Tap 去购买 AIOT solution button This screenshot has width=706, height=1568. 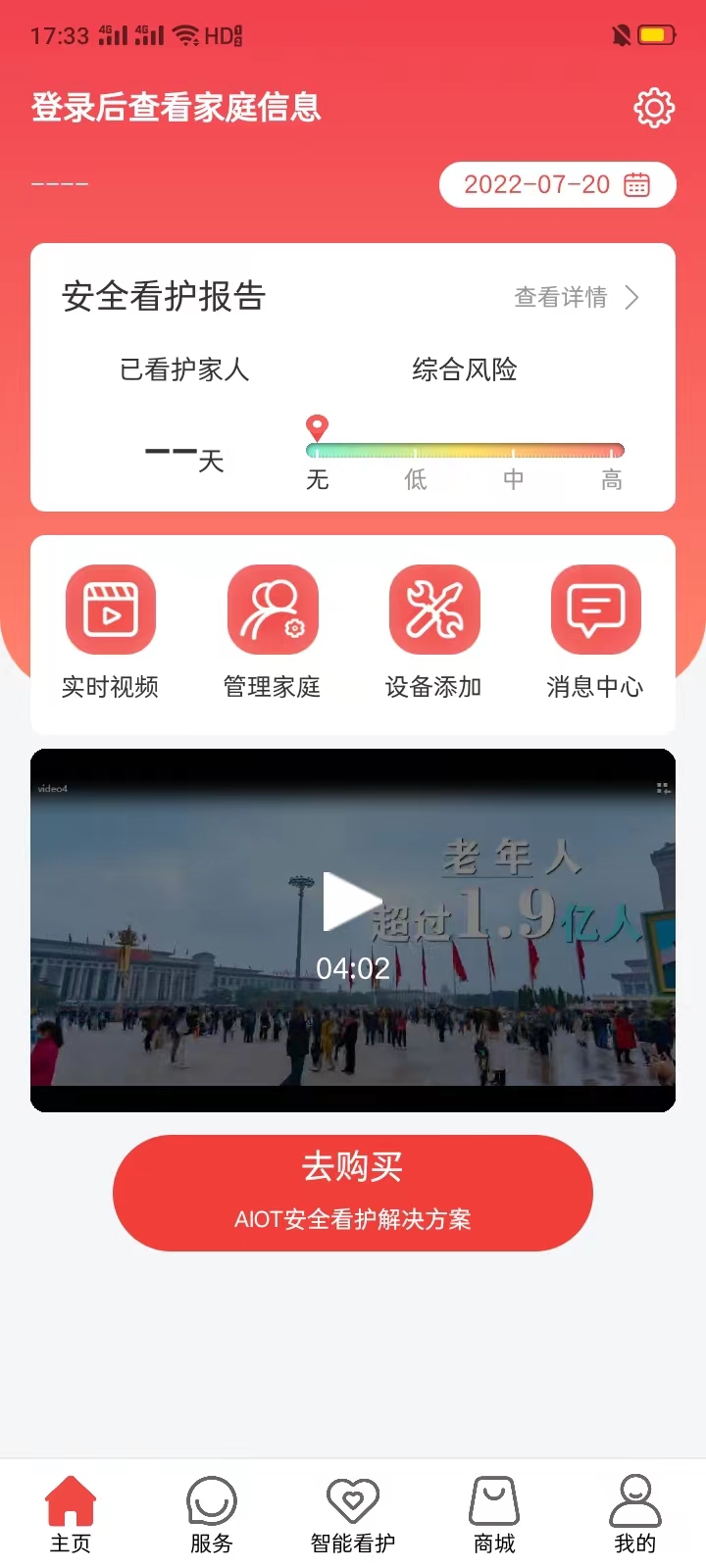coord(353,1192)
